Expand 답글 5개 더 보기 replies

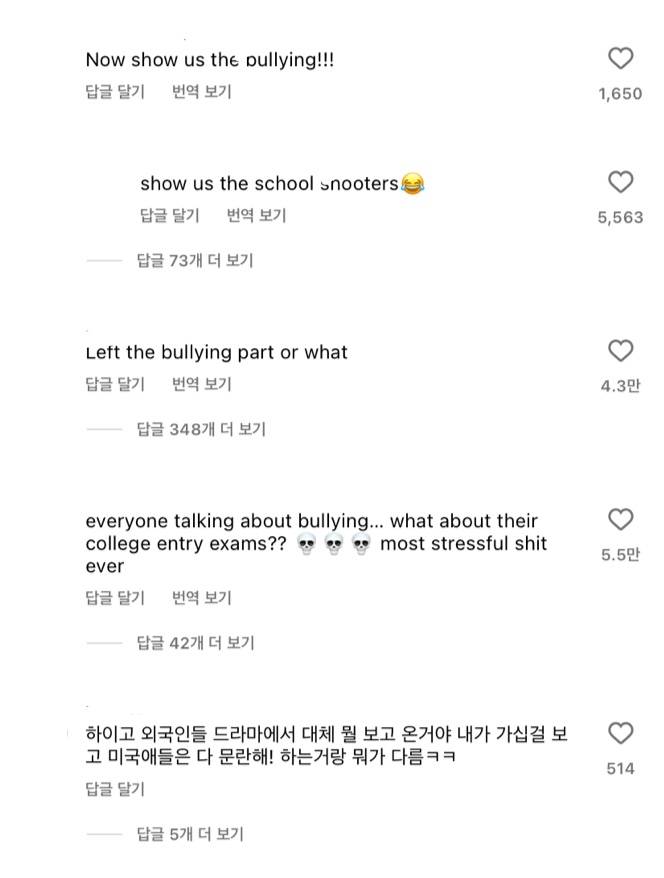190,834
